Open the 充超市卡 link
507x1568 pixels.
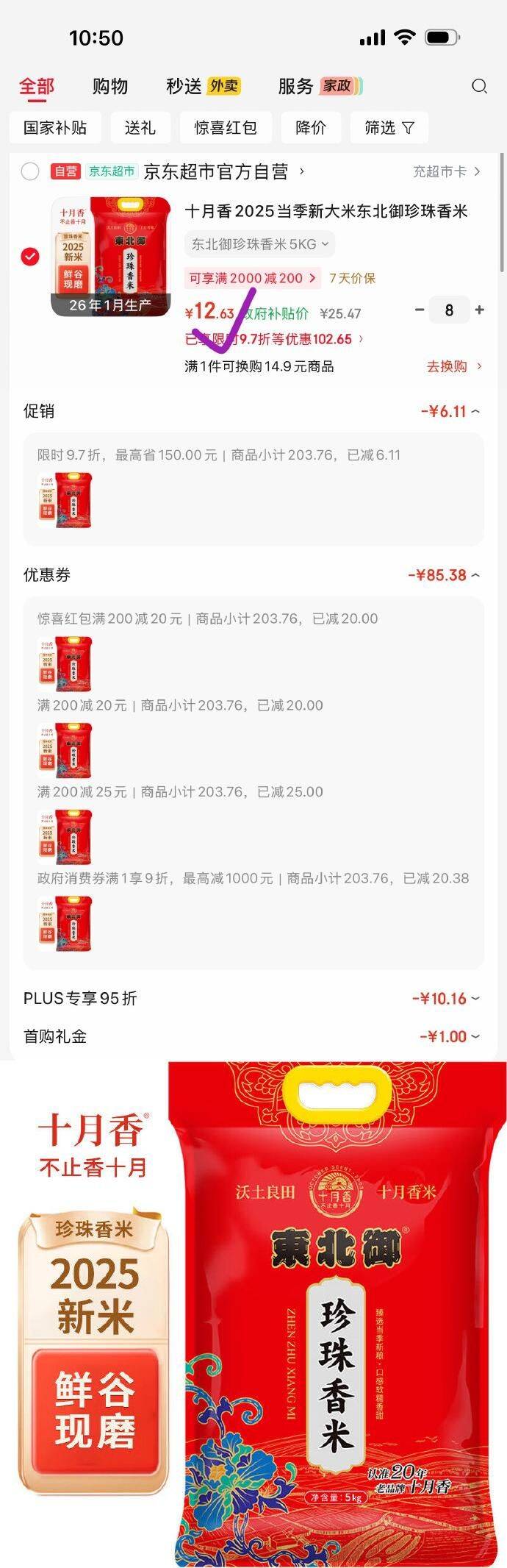(x=446, y=171)
